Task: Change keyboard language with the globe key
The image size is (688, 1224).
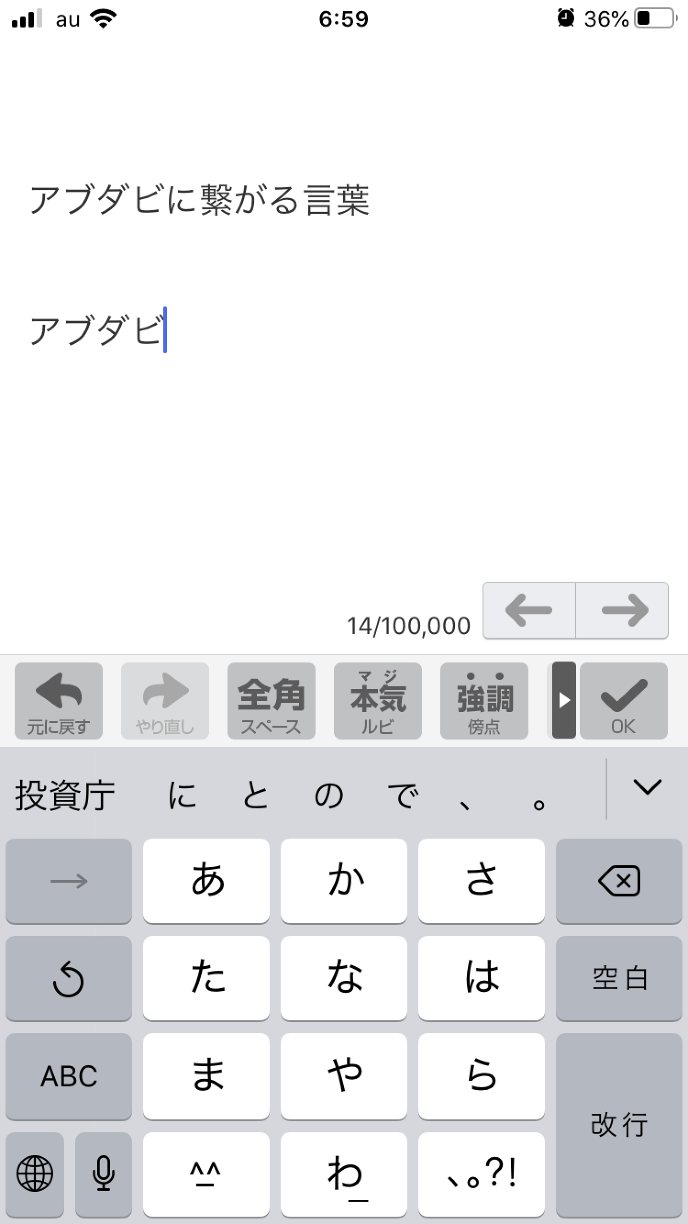Action: 35,1173
